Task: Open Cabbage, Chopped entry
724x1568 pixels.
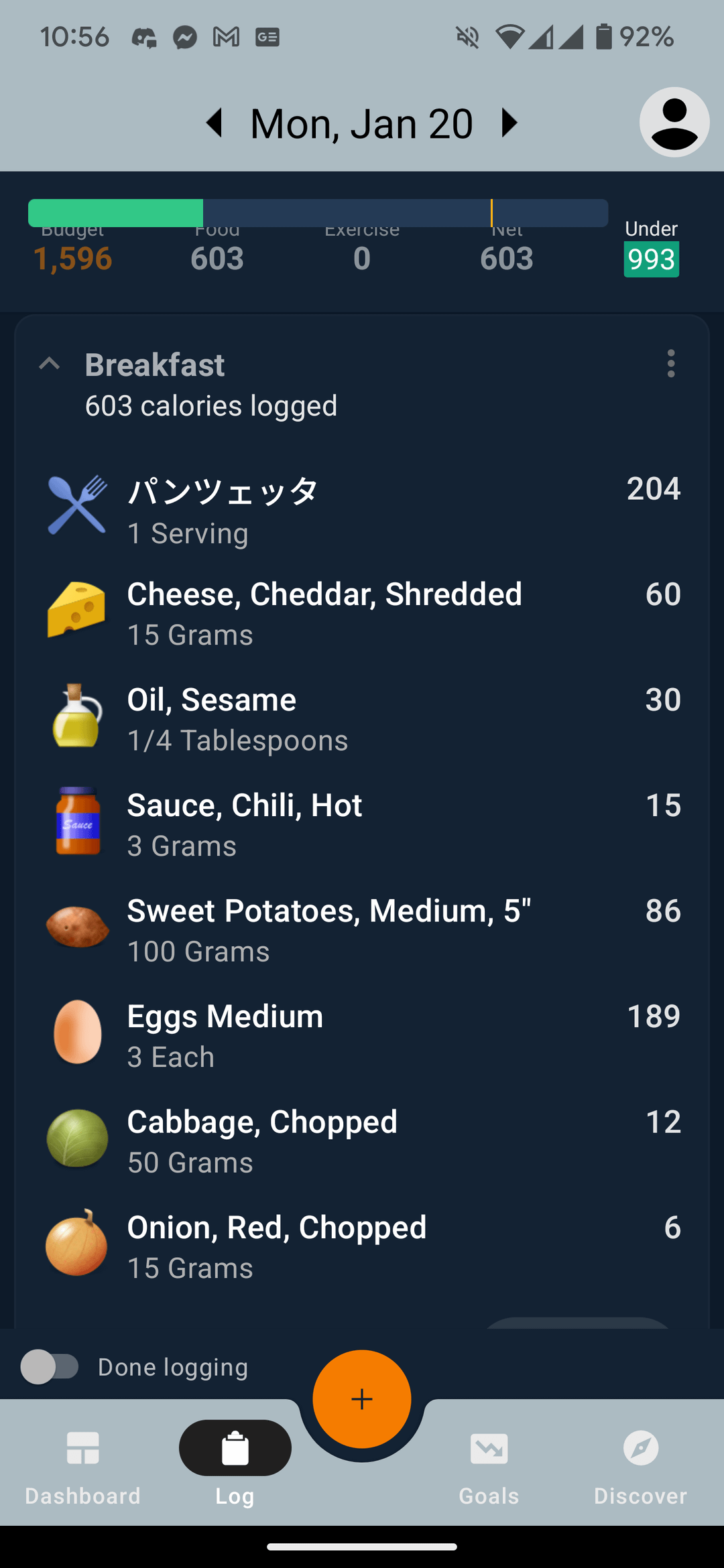Action: (x=362, y=1141)
